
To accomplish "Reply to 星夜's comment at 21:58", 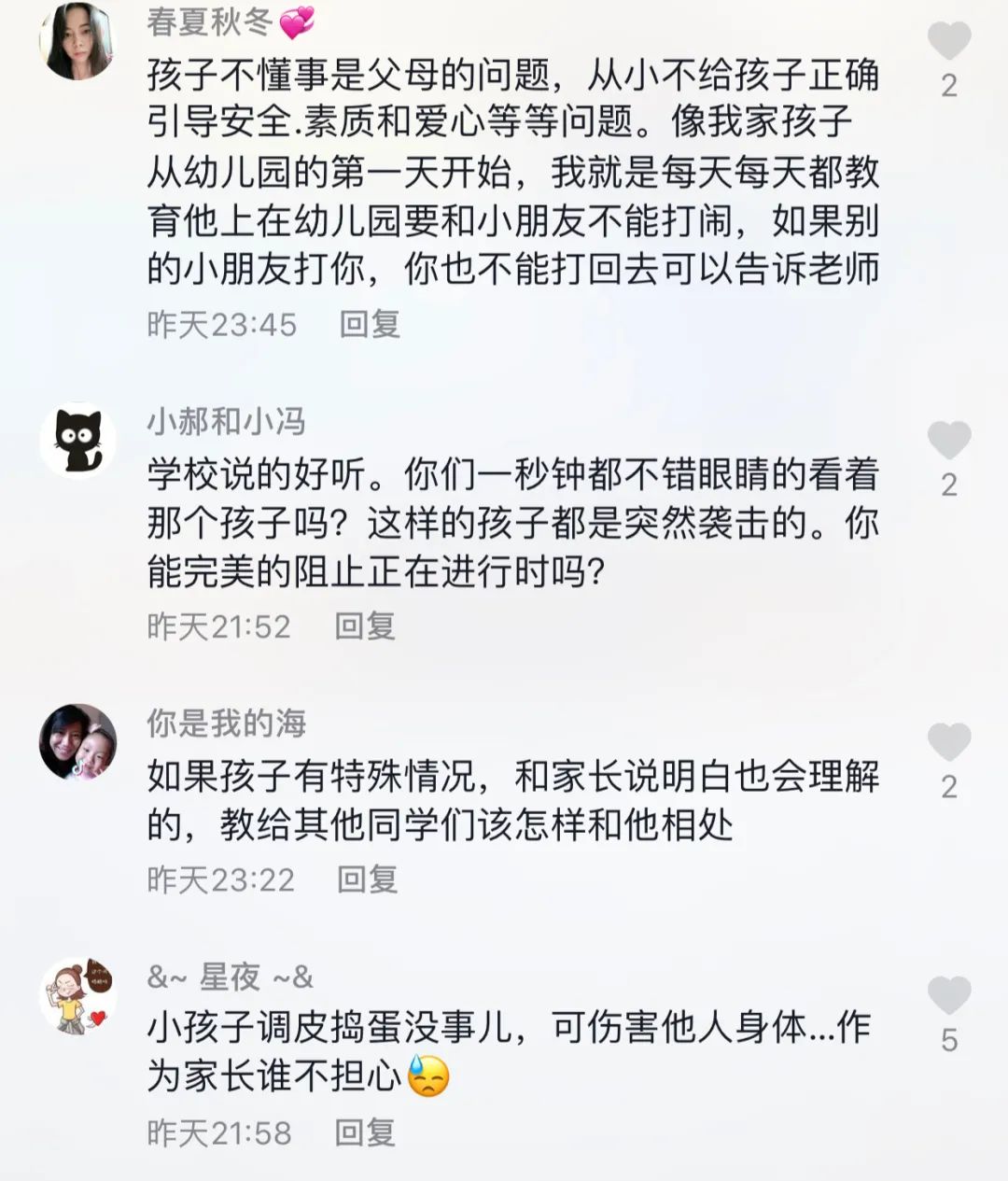I will [x=365, y=1132].
